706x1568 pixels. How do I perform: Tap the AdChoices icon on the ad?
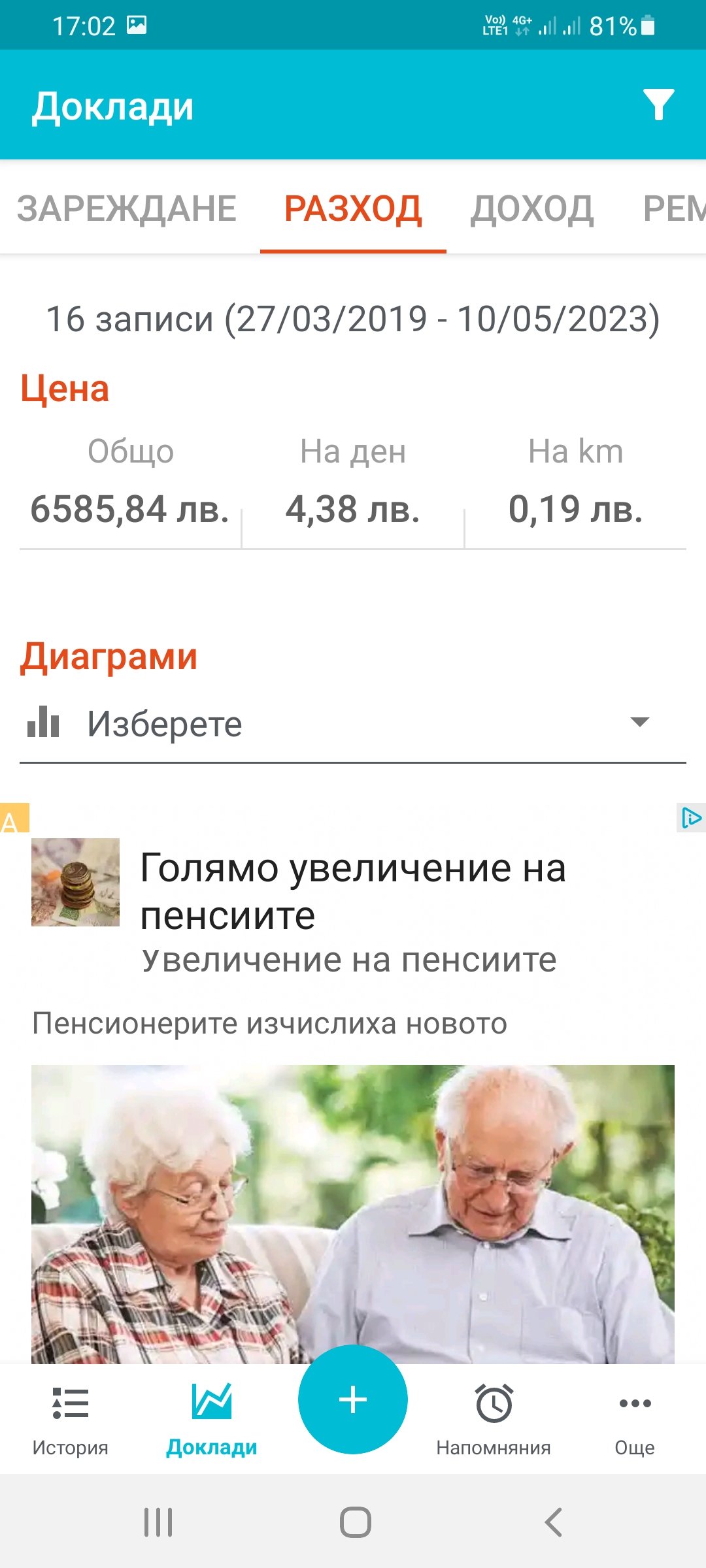[x=690, y=817]
